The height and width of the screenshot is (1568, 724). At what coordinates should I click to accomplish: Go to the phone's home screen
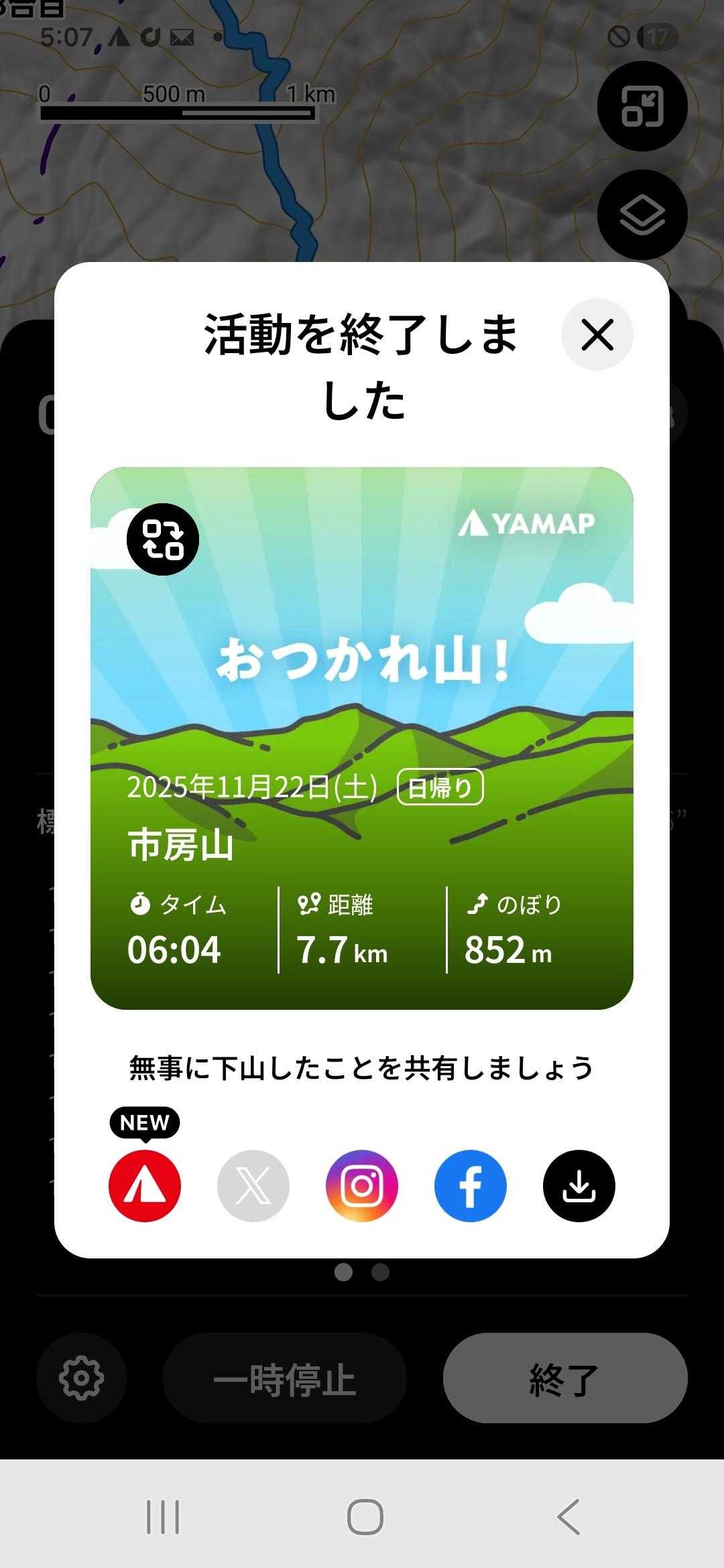(365, 1517)
